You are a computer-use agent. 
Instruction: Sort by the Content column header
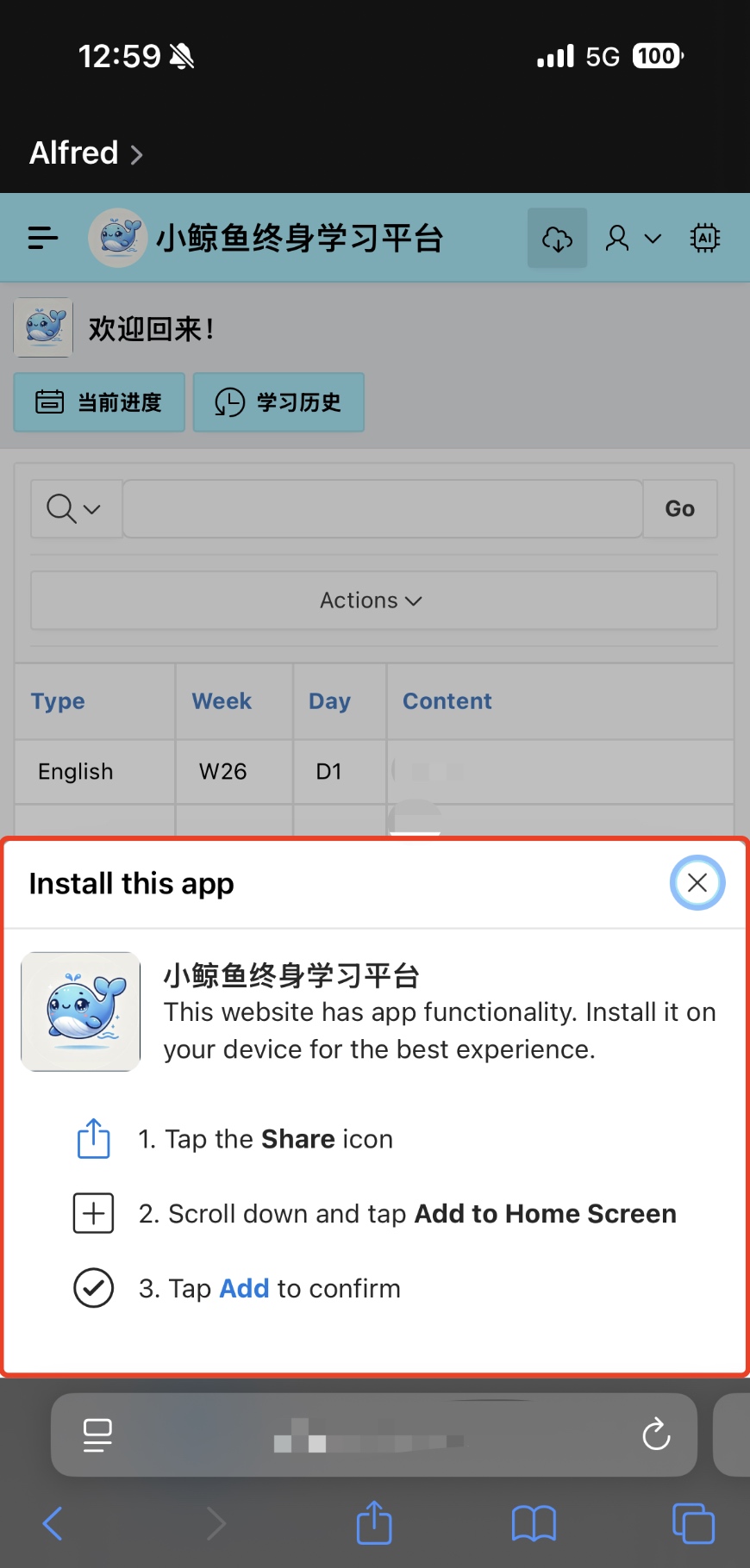coord(447,701)
